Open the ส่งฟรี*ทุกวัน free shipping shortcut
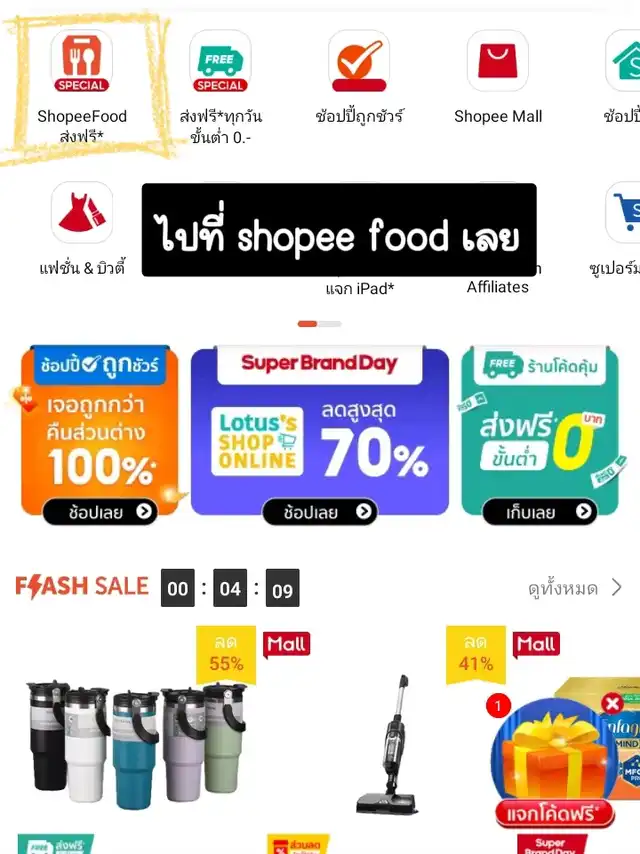Screen dimensions: 640x854 220,63
